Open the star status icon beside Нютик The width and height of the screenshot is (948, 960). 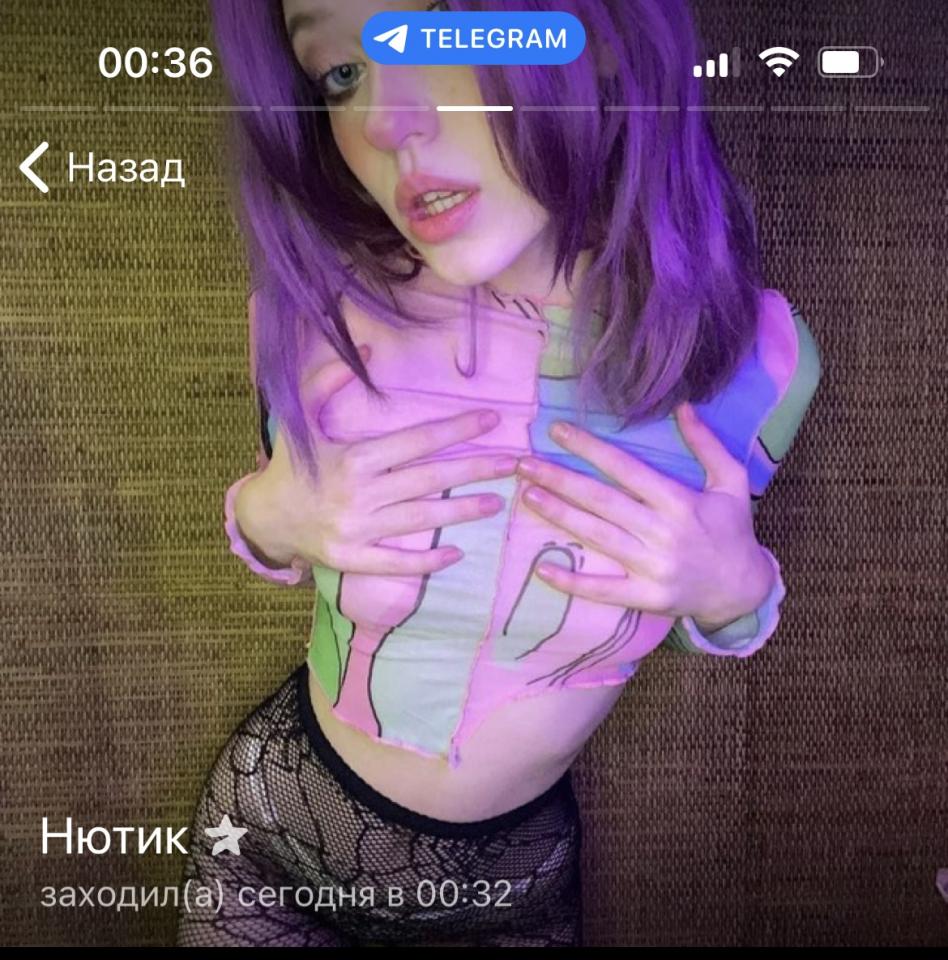[227, 835]
